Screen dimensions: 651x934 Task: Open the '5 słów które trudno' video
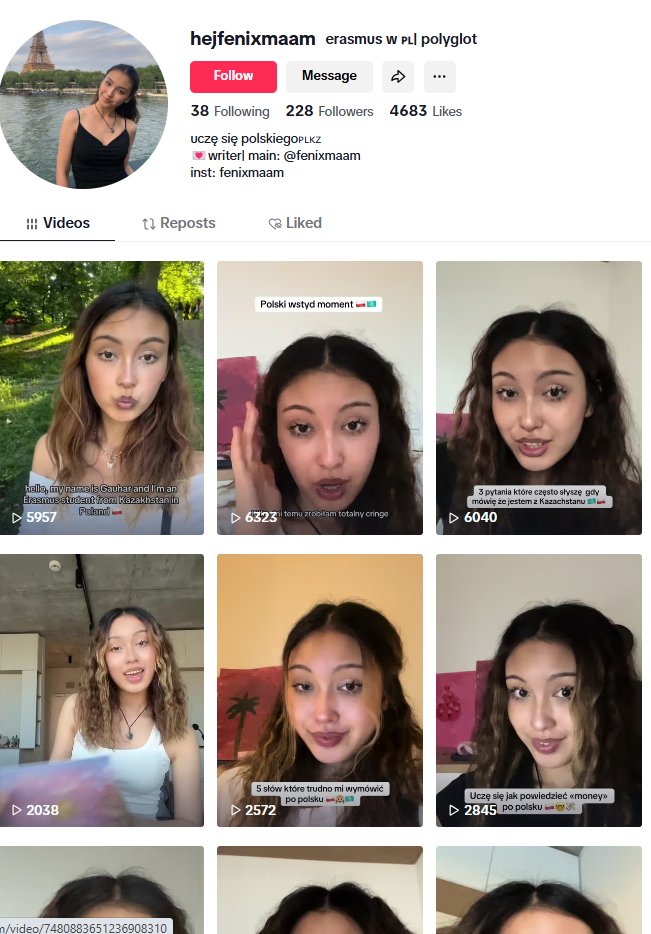pos(320,690)
